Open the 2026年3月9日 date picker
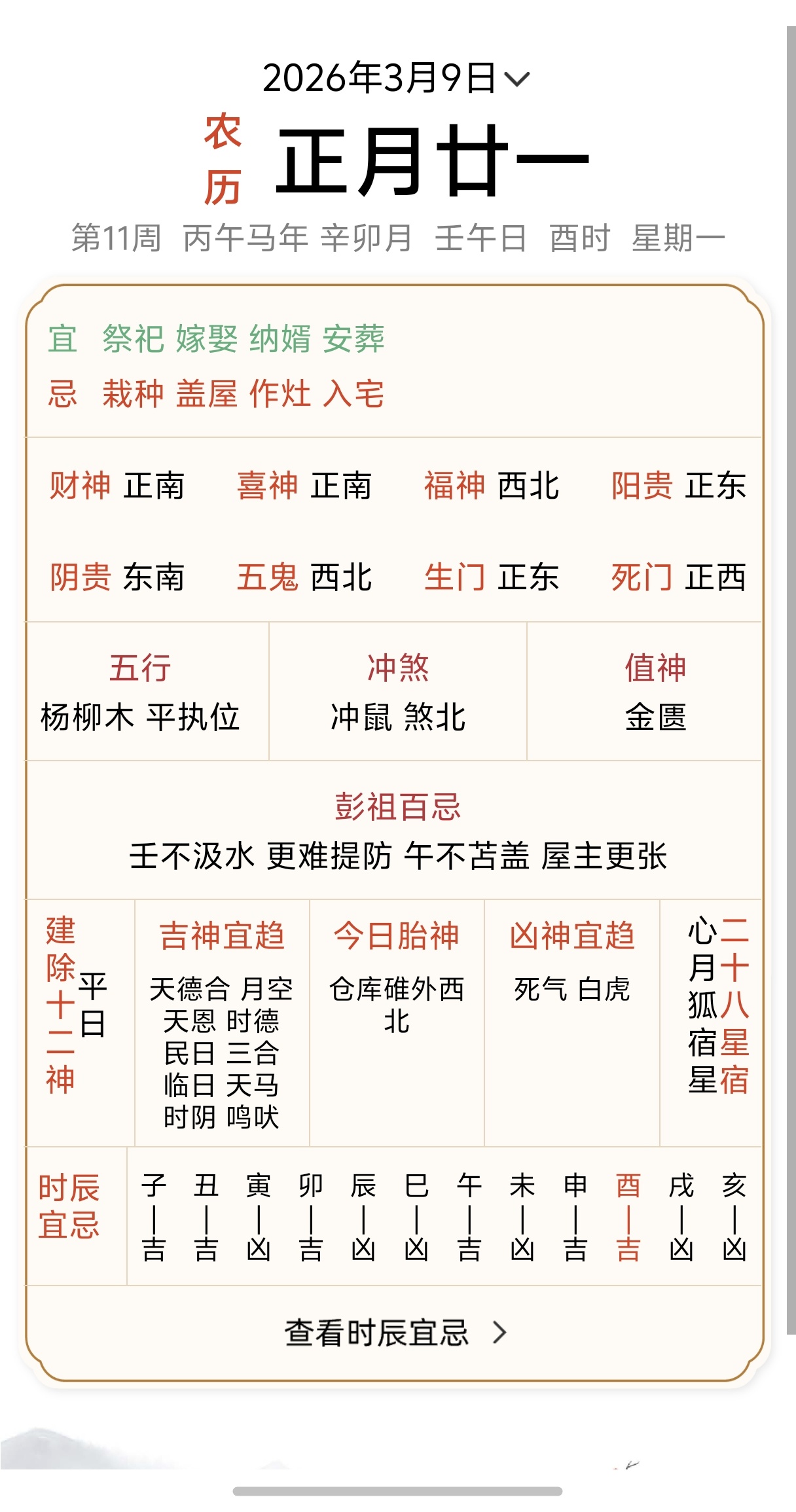 click(x=395, y=78)
